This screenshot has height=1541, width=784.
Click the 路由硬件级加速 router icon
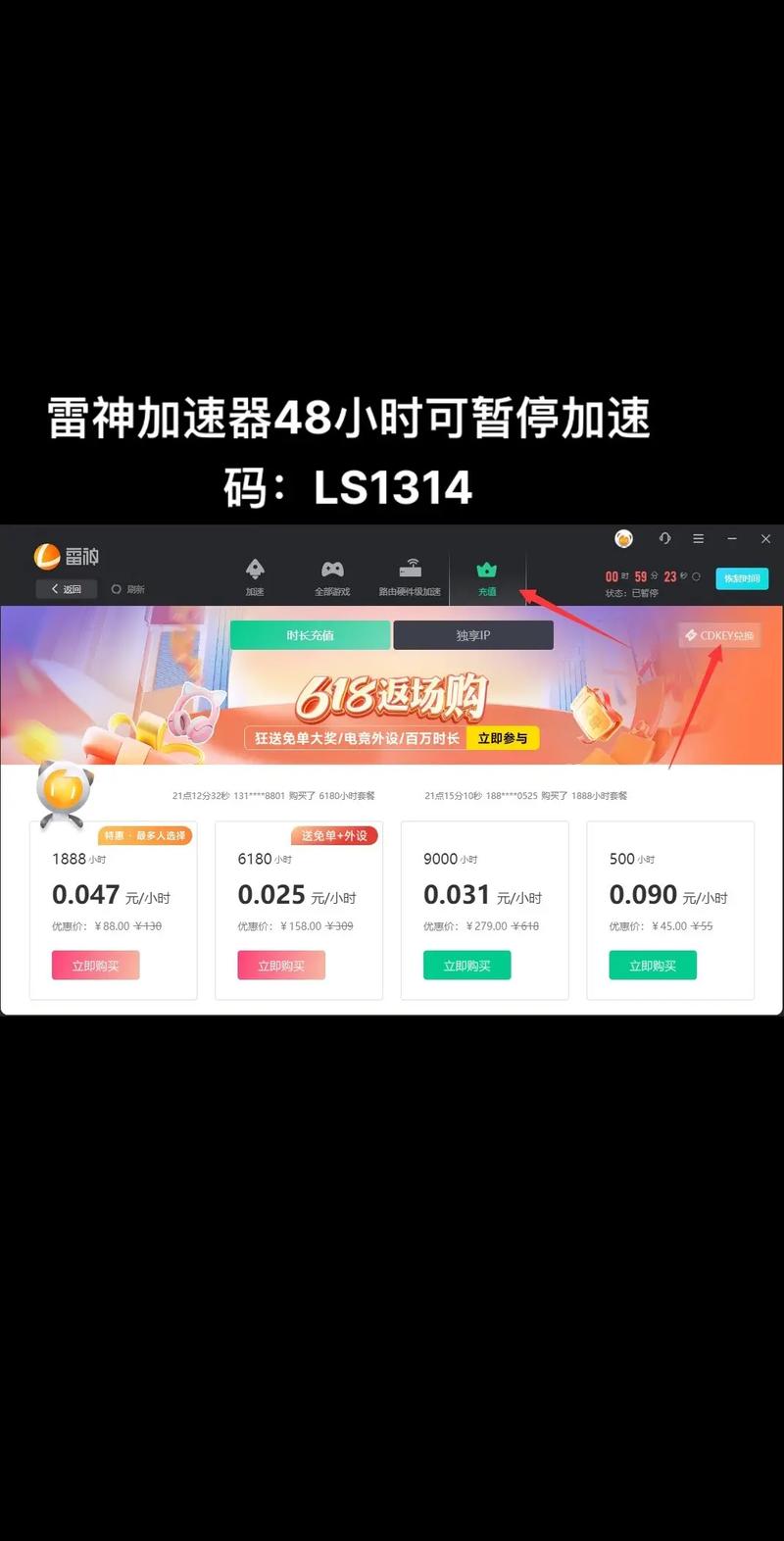coord(410,577)
